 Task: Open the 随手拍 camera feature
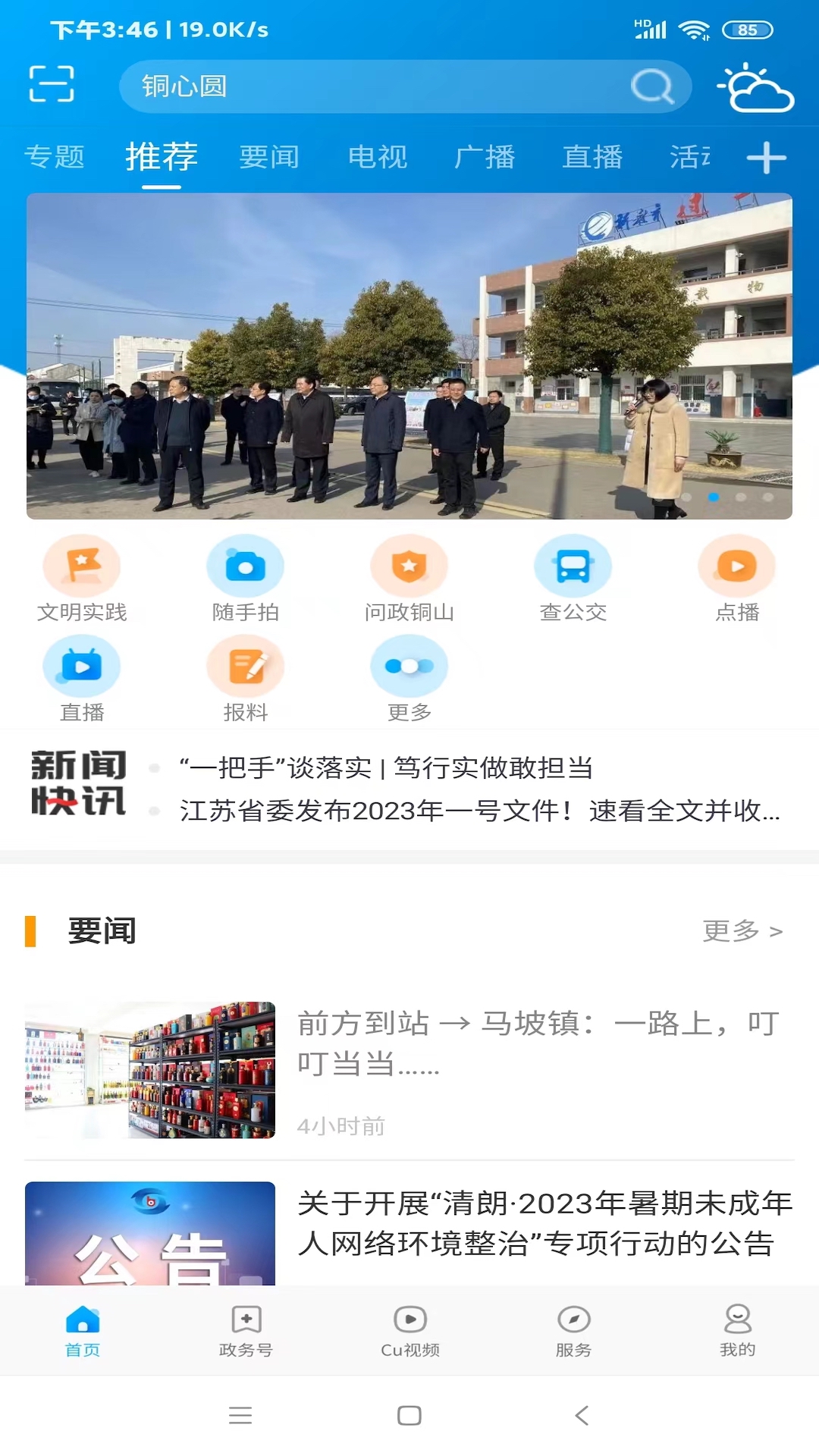coord(245,565)
